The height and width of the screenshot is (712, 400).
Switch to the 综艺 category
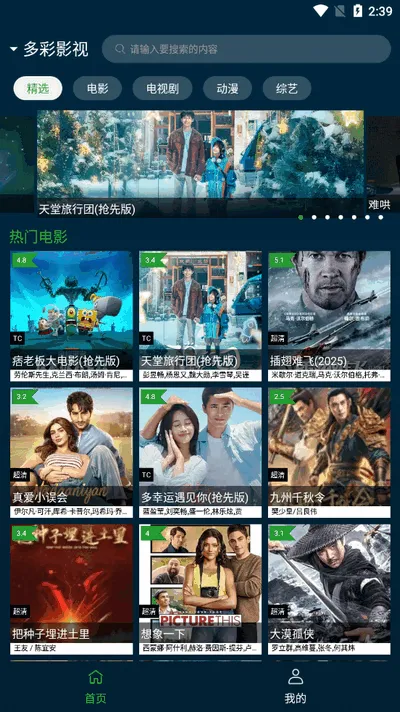point(286,88)
